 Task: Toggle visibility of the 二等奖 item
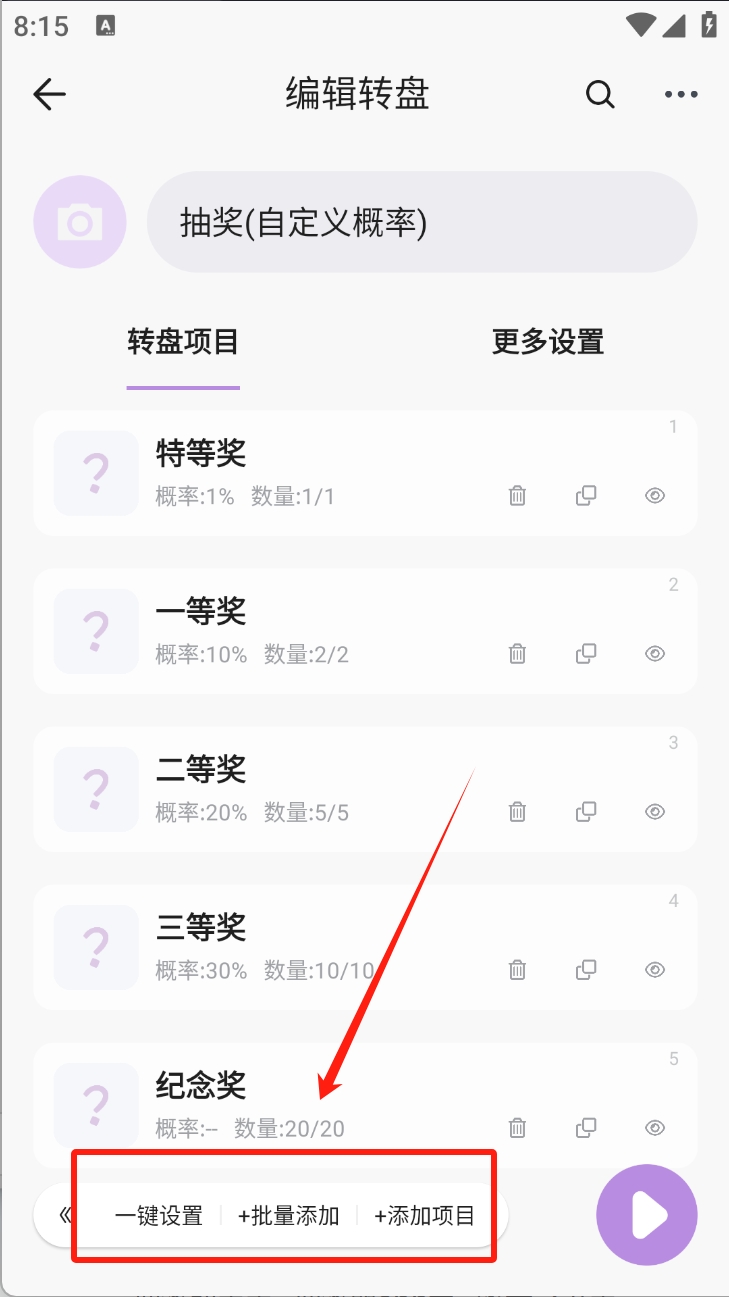pyautogui.click(x=655, y=811)
